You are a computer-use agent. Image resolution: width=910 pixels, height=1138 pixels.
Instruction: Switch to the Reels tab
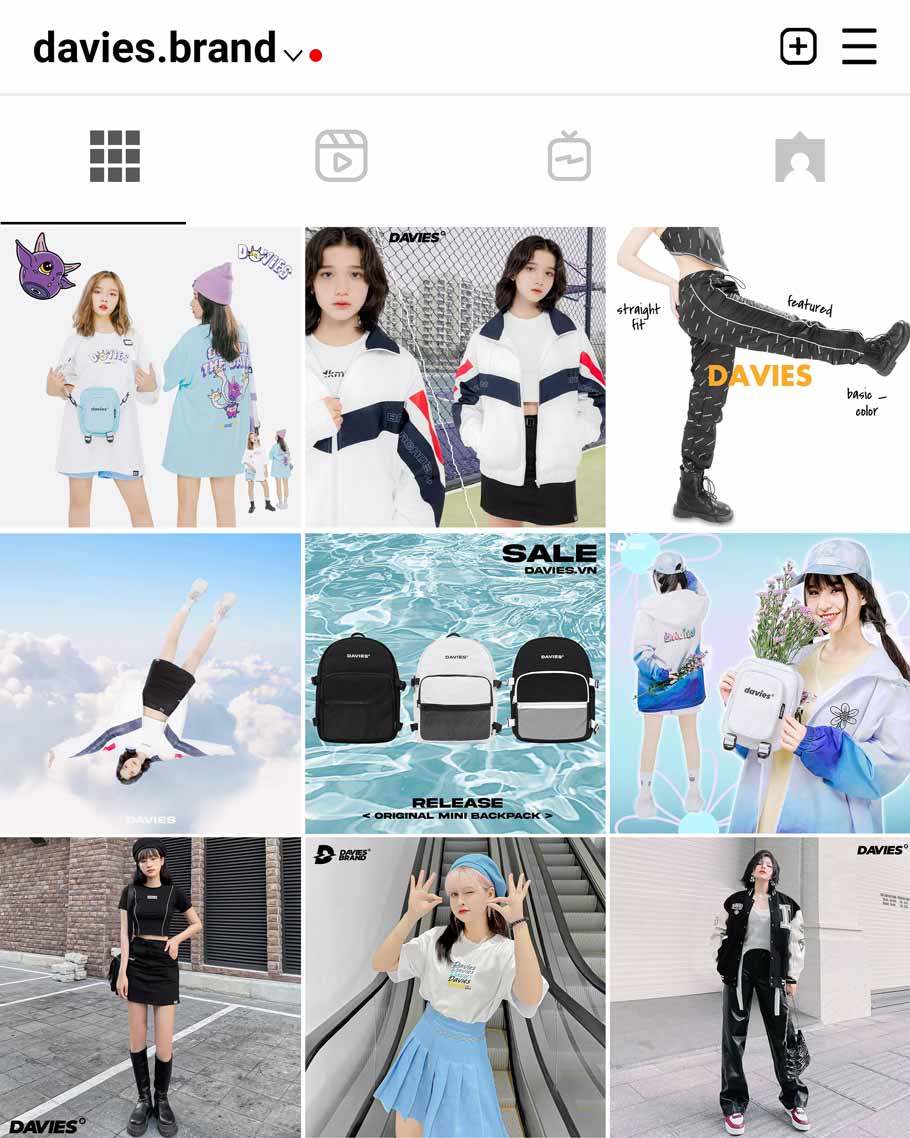(x=341, y=157)
